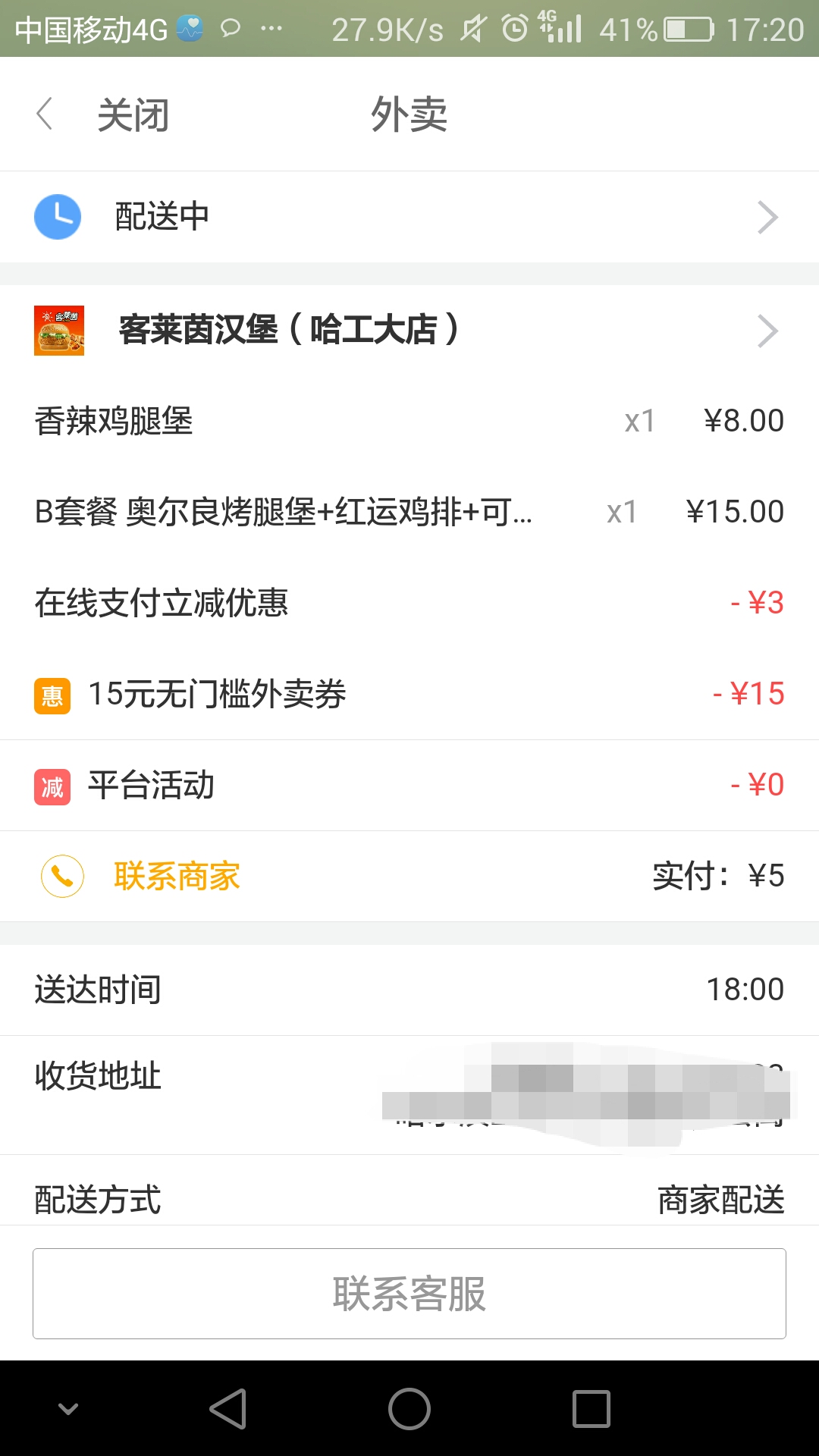The height and width of the screenshot is (1456, 819).
Task: Tap the 联系客服 button
Action: coord(409,1294)
